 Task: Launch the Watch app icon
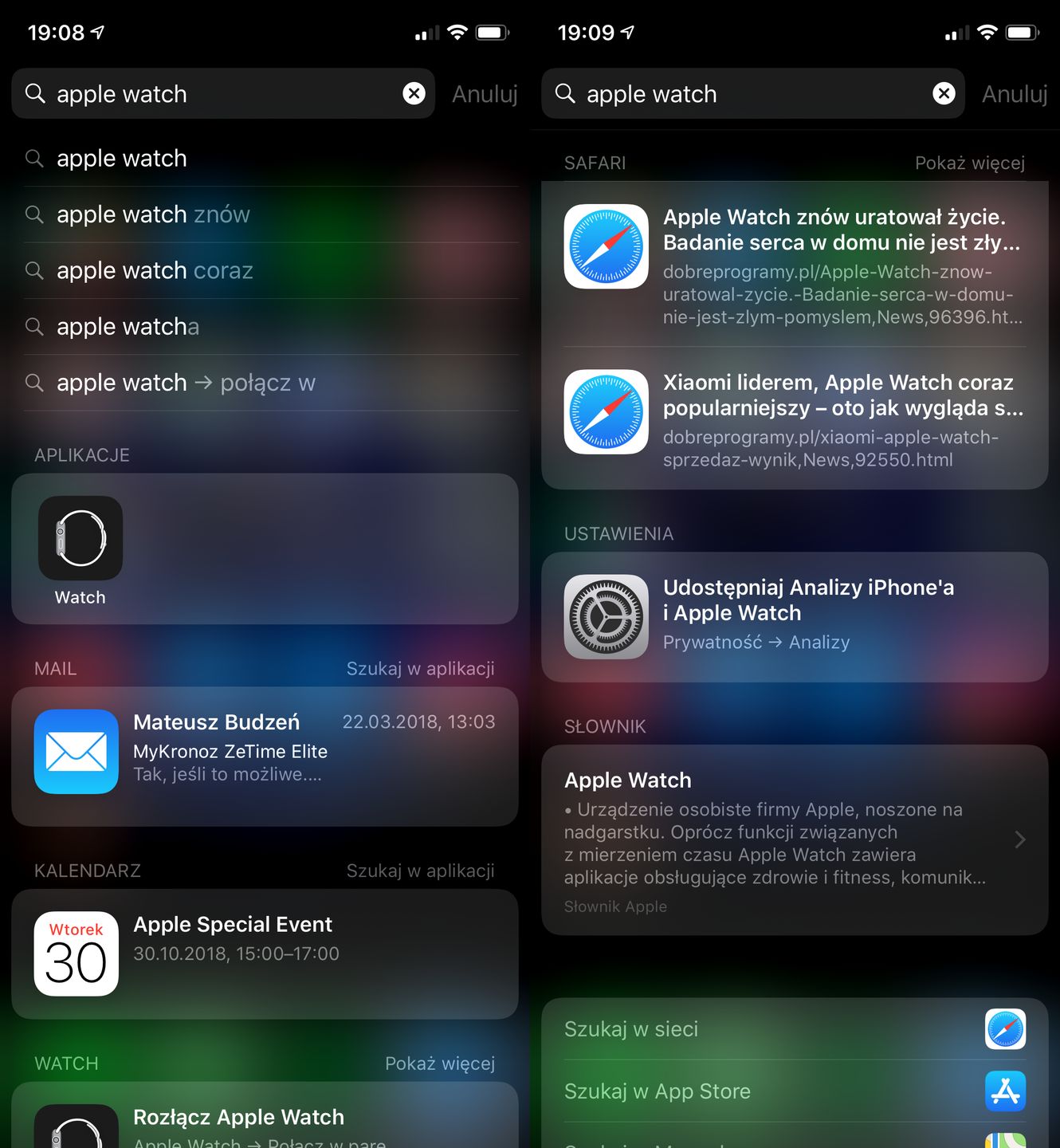(80, 539)
